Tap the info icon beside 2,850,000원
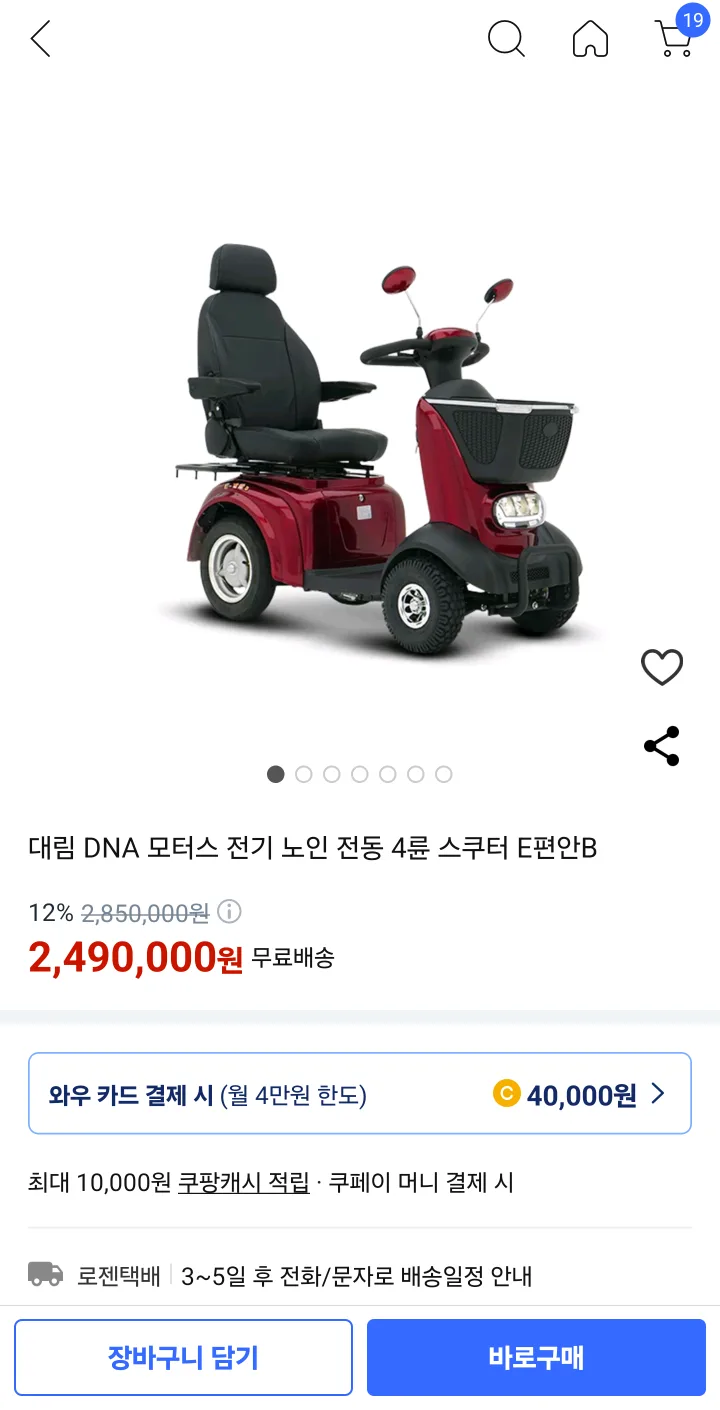The width and height of the screenshot is (720, 1410). 232,911
